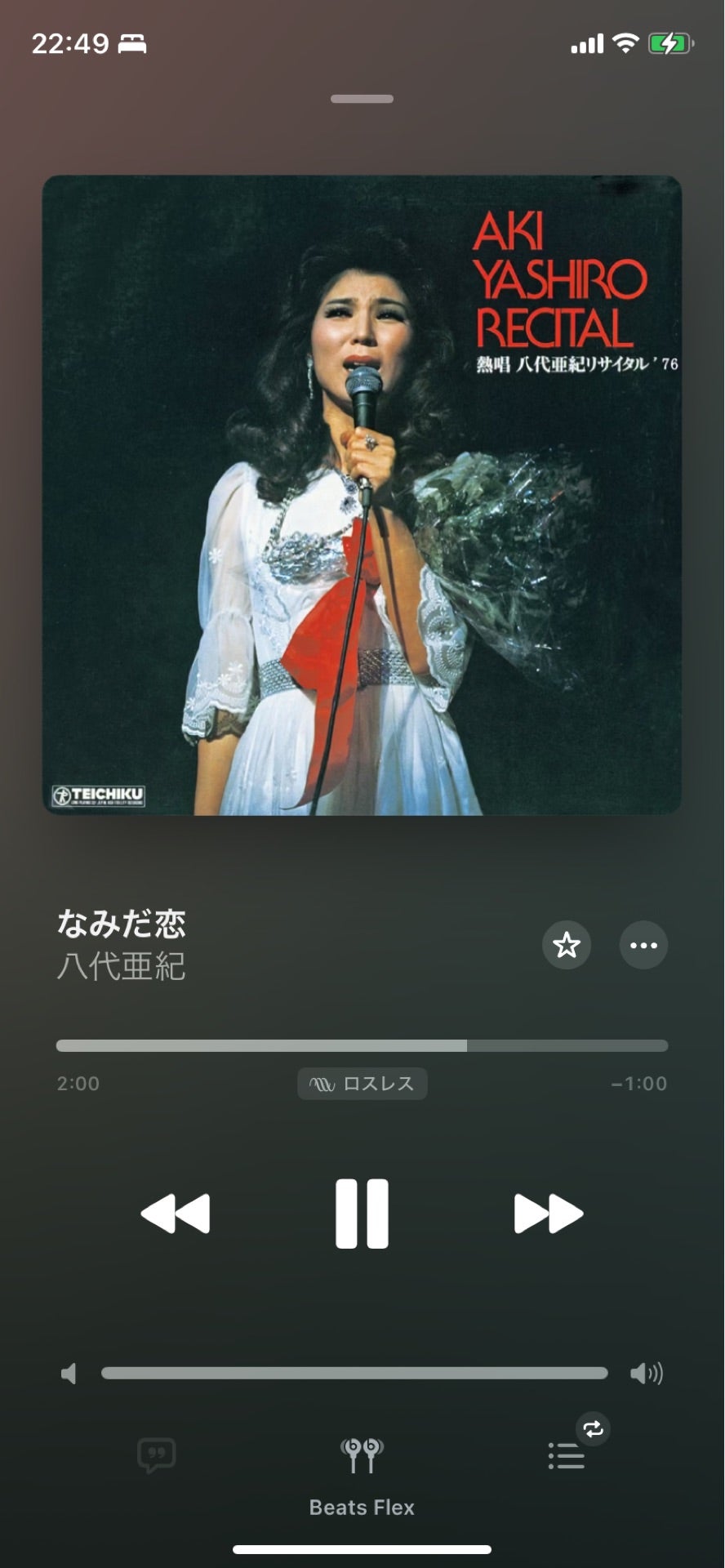The width and height of the screenshot is (725, 1568).
Task: Favorite the song with the star icon
Action: click(567, 945)
